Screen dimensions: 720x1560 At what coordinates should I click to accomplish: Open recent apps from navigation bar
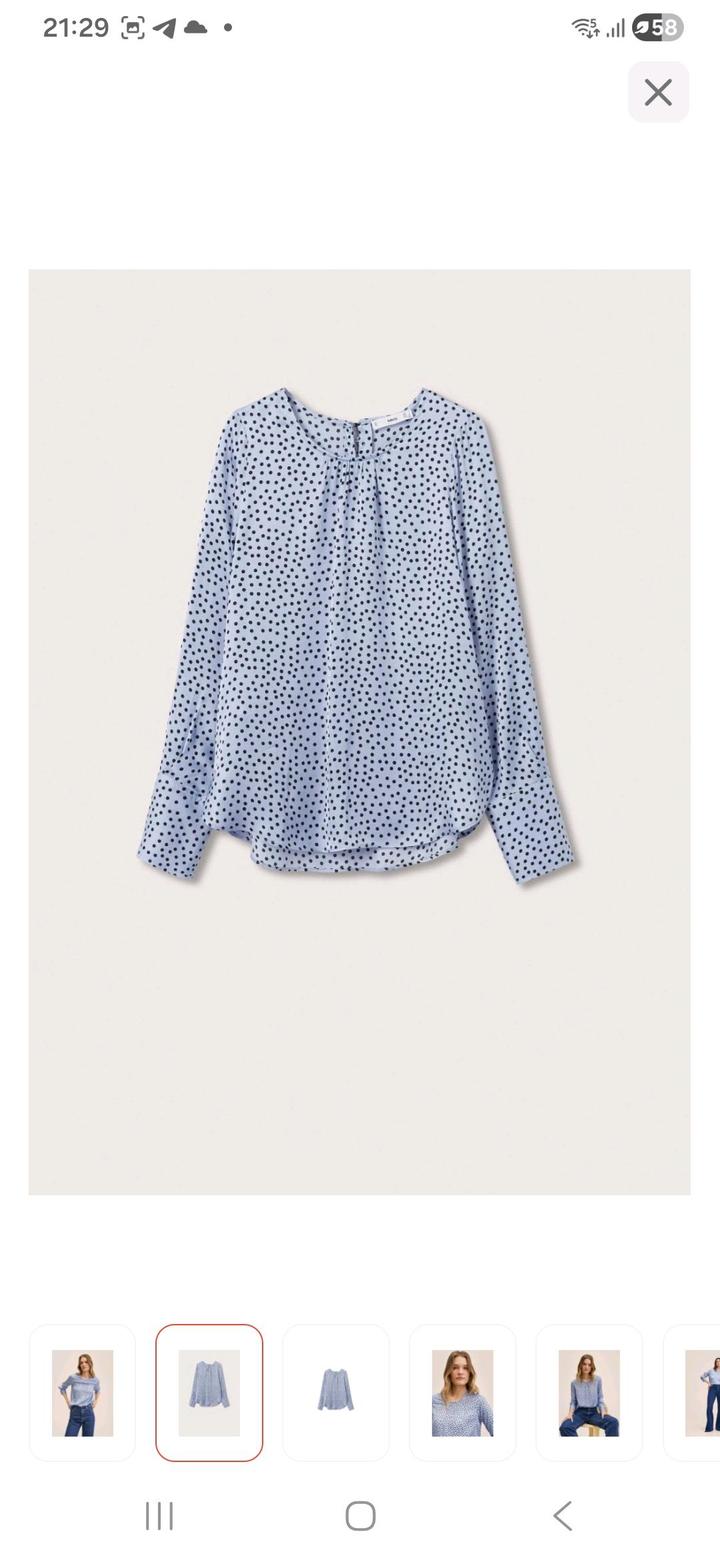159,1515
